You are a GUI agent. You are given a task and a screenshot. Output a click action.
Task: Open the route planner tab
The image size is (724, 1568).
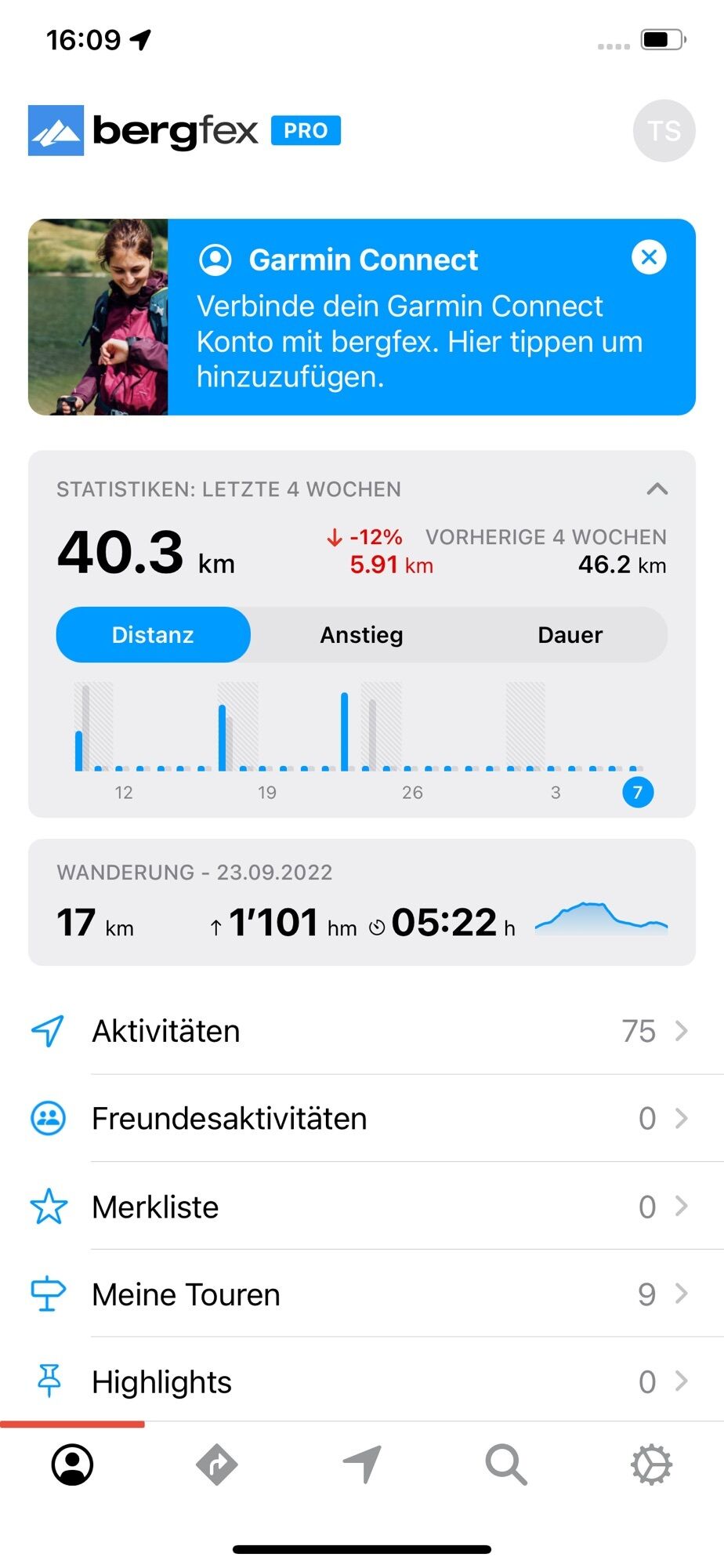pos(217,1465)
